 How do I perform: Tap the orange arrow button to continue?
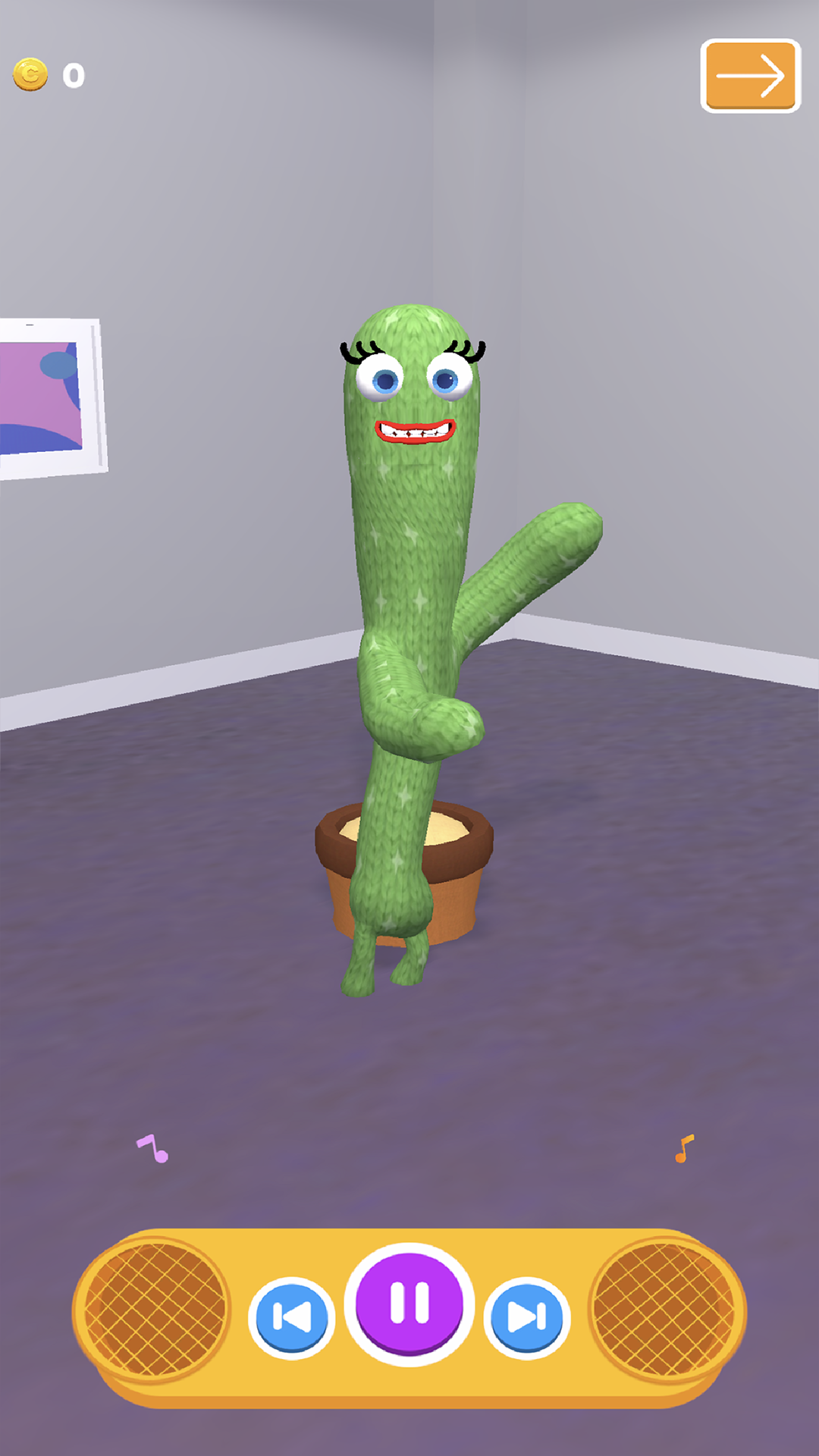pyautogui.click(x=750, y=76)
